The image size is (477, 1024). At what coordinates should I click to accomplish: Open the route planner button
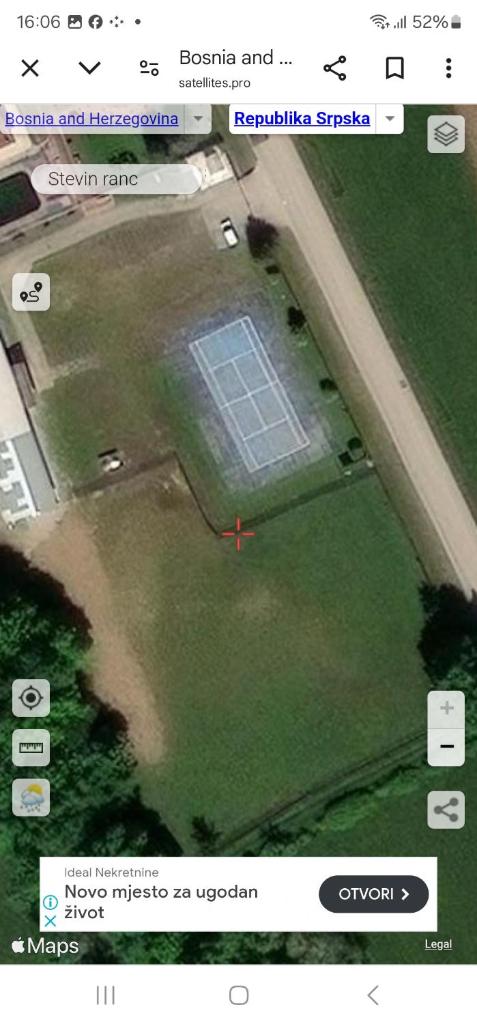click(x=31, y=292)
